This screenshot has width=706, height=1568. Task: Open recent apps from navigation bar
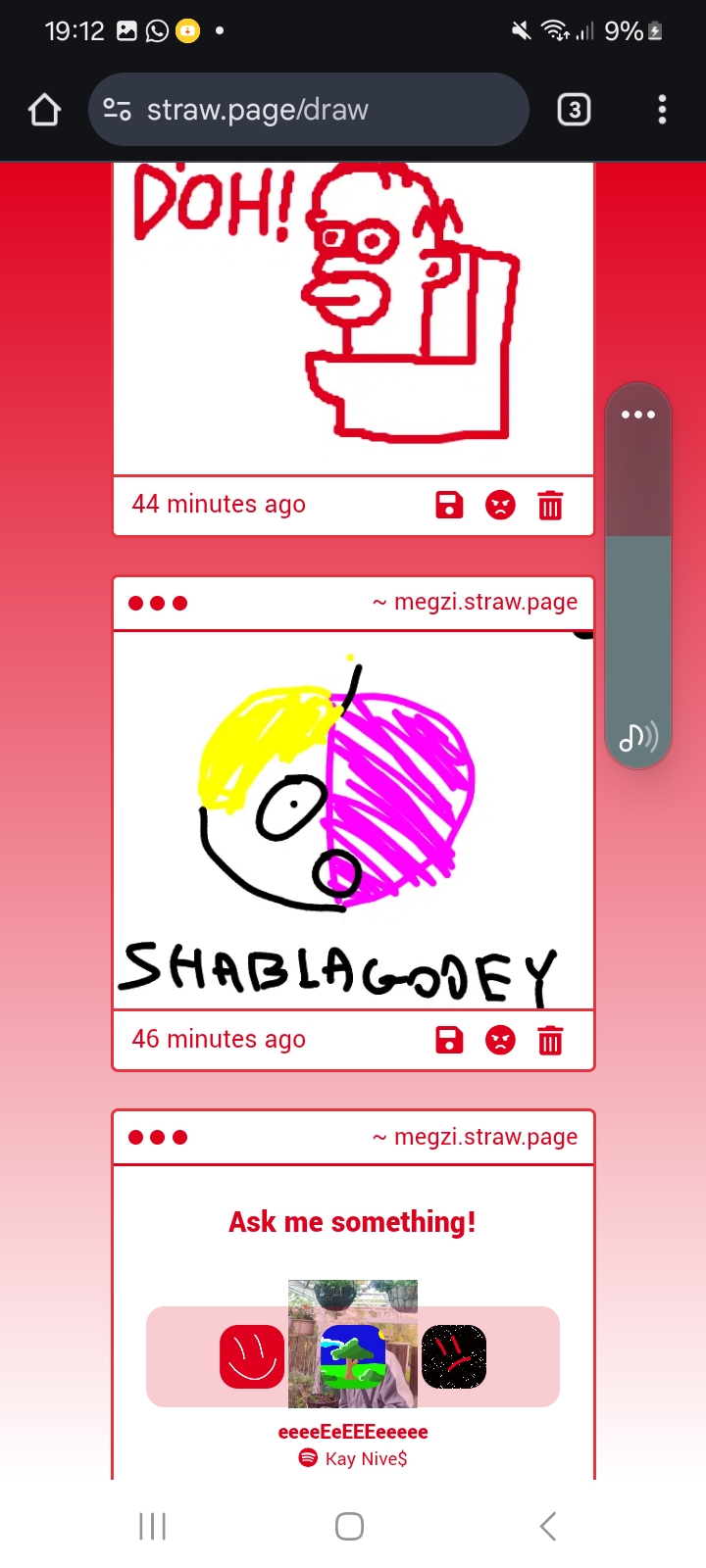(153, 1526)
